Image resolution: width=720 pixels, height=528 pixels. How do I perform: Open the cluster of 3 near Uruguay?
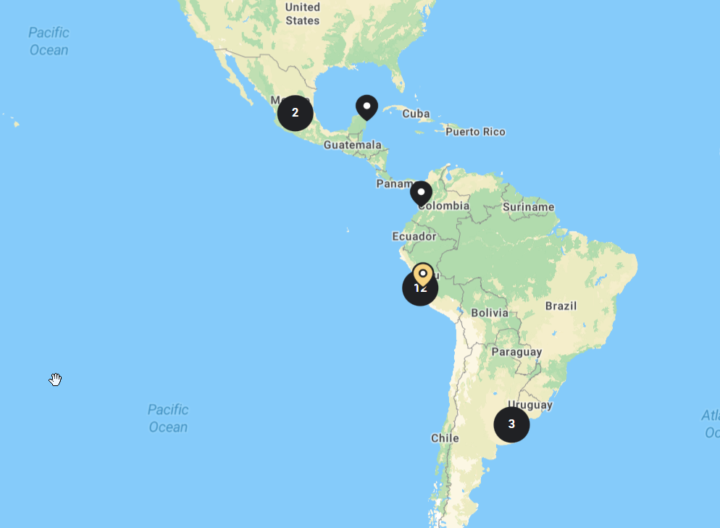click(511, 424)
